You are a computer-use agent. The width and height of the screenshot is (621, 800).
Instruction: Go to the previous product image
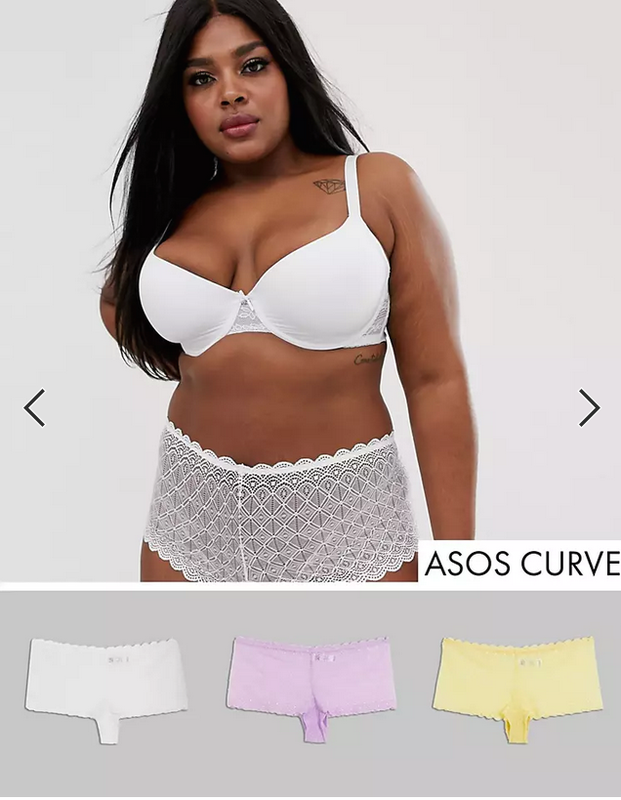tap(35, 407)
